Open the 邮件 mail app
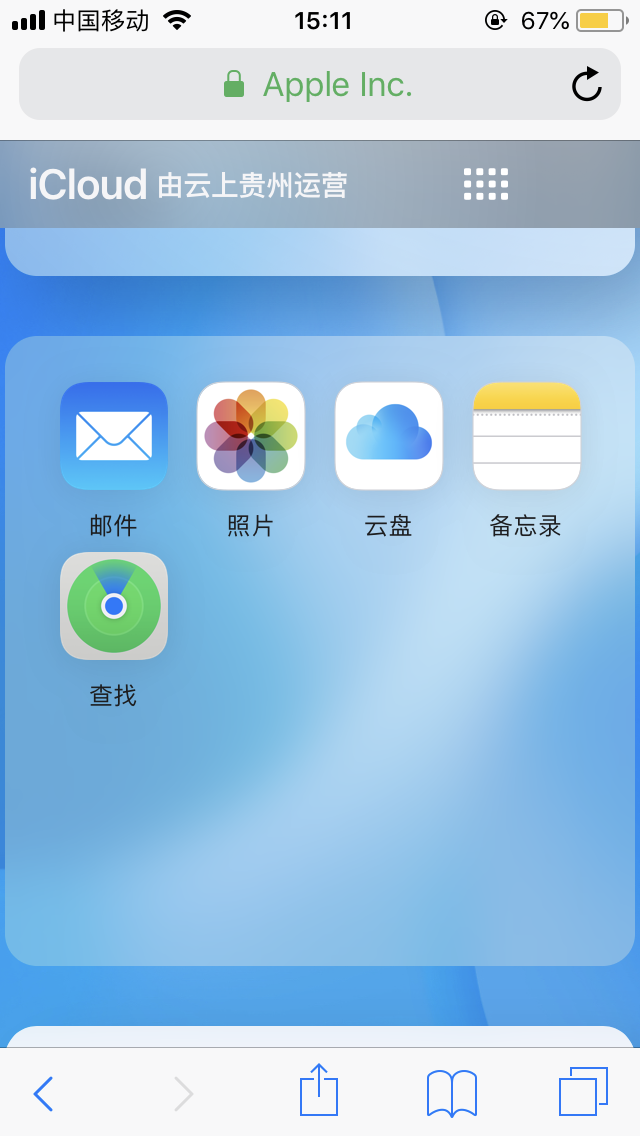Screen dimensions: 640x1136 [114, 437]
